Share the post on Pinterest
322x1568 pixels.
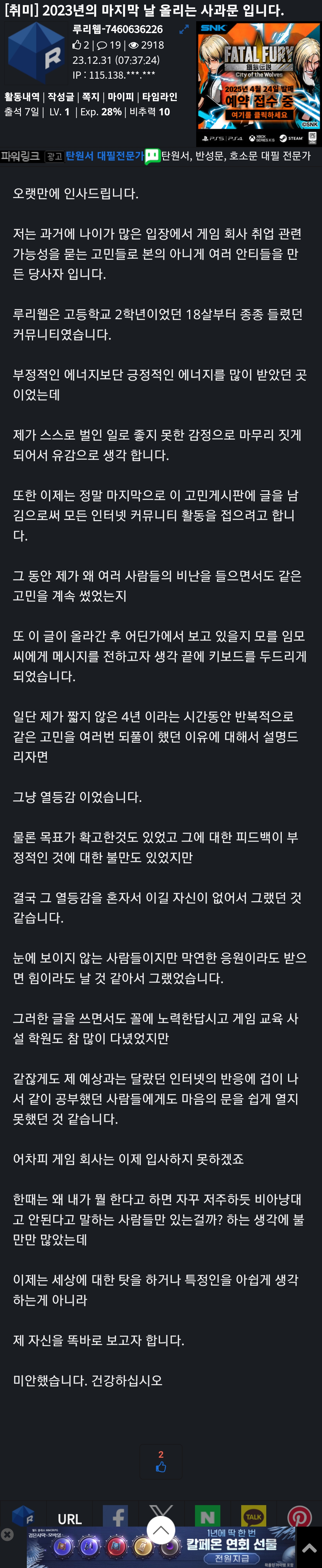click(x=299, y=1517)
